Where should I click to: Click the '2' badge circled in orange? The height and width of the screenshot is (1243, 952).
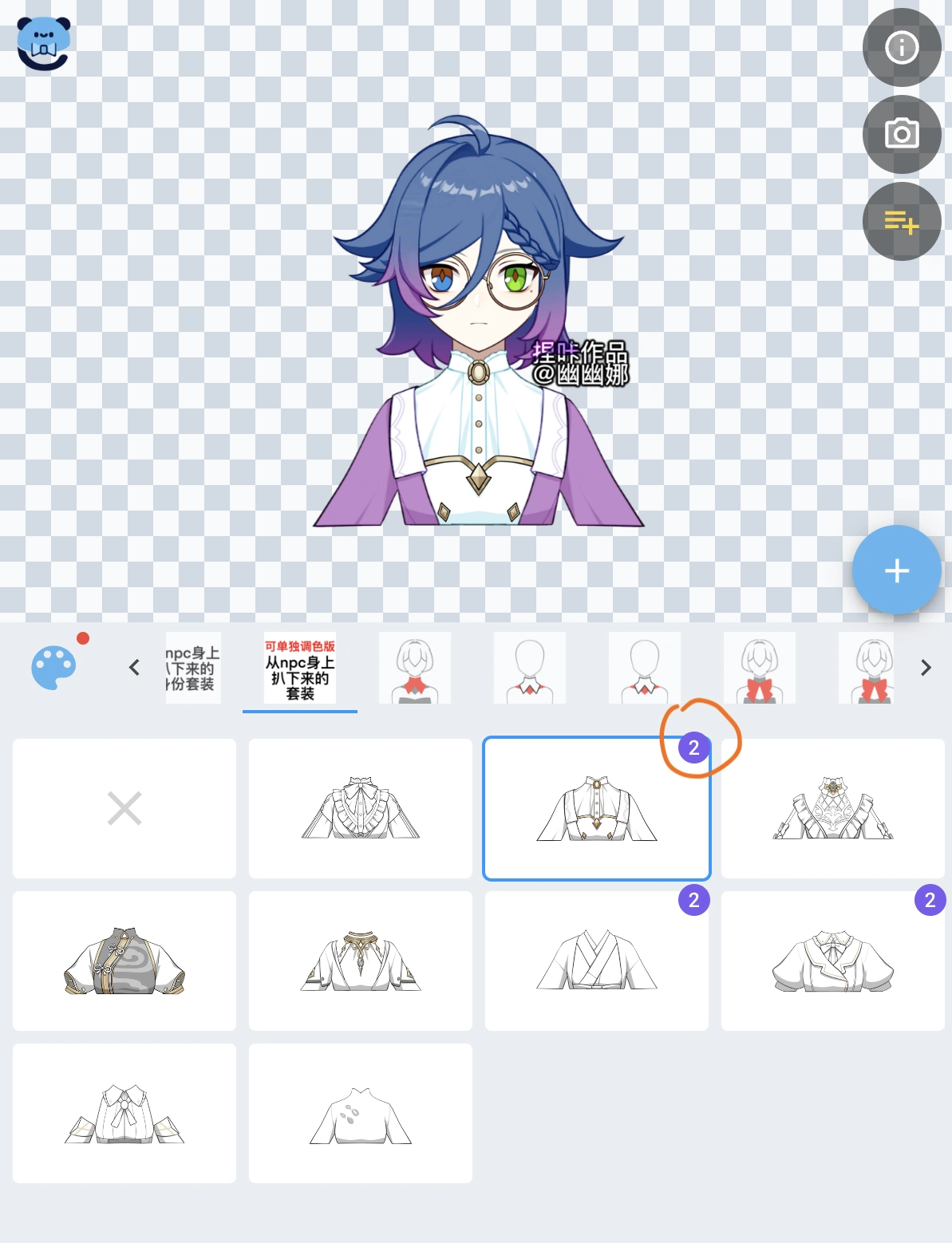[x=693, y=747]
